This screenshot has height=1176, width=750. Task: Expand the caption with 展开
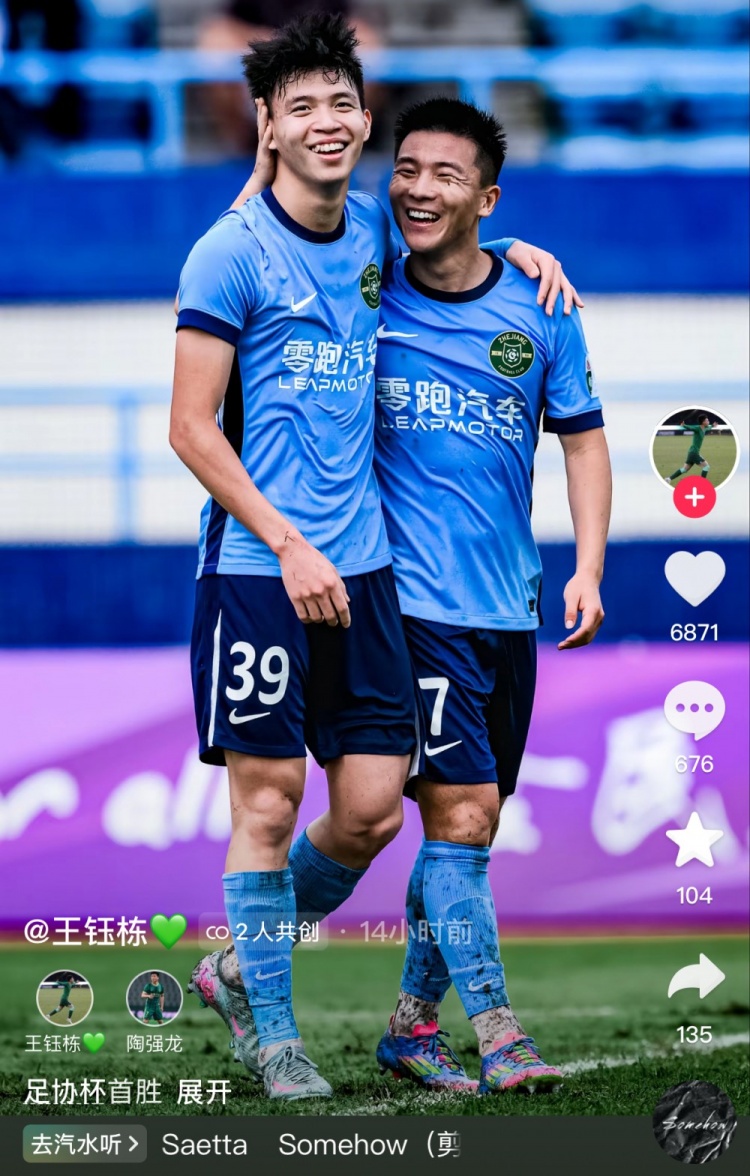(204, 1092)
